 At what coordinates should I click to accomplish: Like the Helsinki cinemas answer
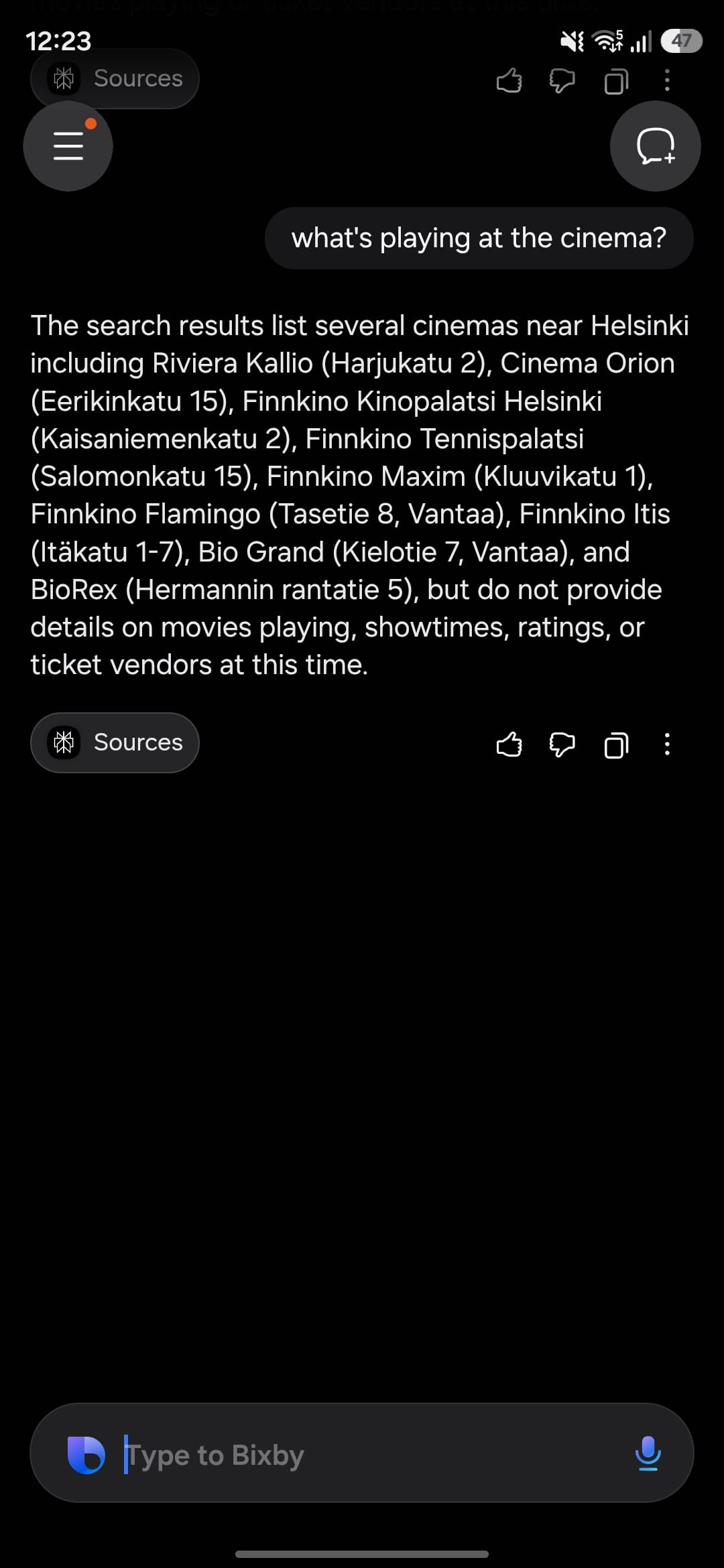click(509, 744)
